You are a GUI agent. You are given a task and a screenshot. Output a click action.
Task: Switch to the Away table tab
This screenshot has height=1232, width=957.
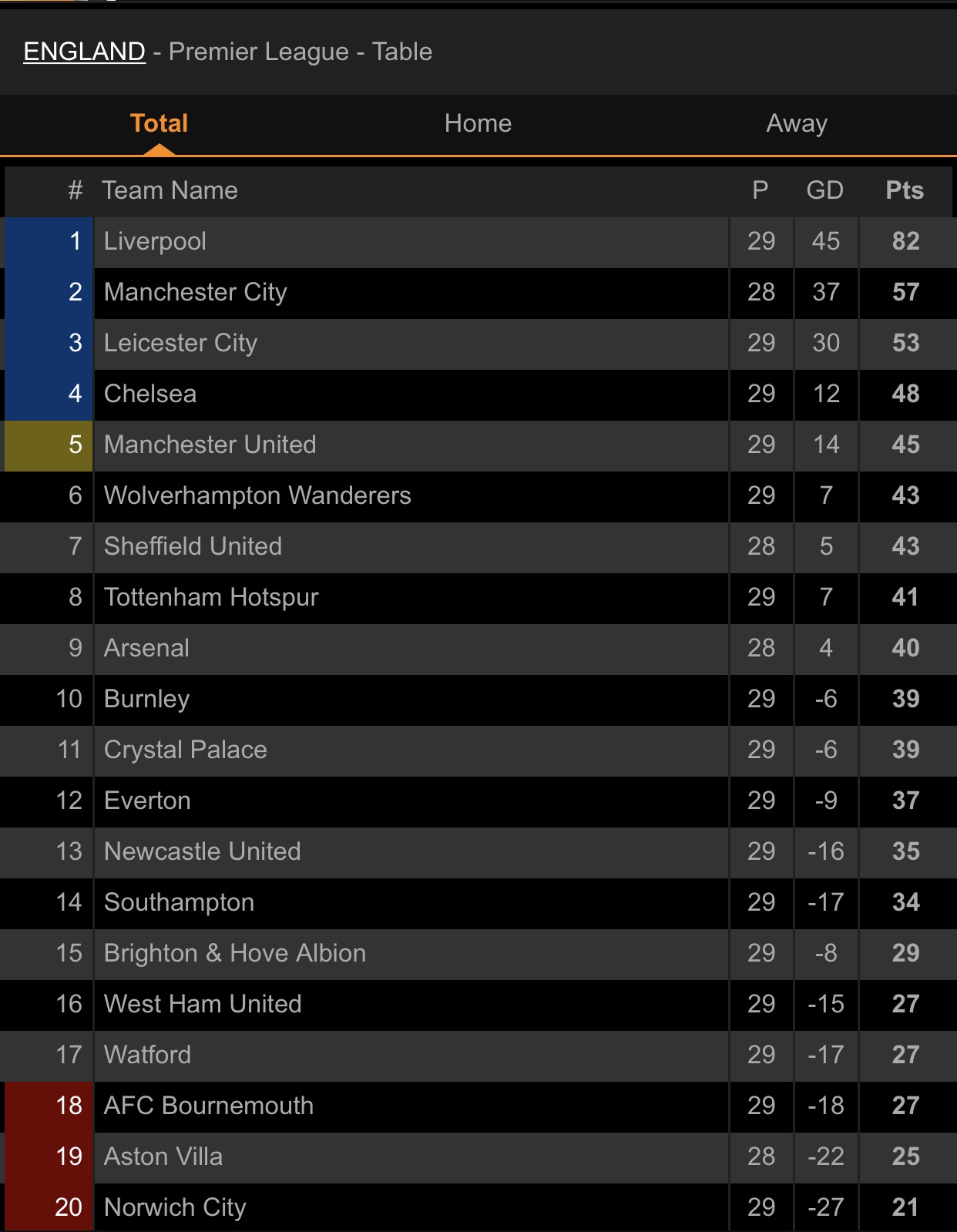[x=796, y=123]
